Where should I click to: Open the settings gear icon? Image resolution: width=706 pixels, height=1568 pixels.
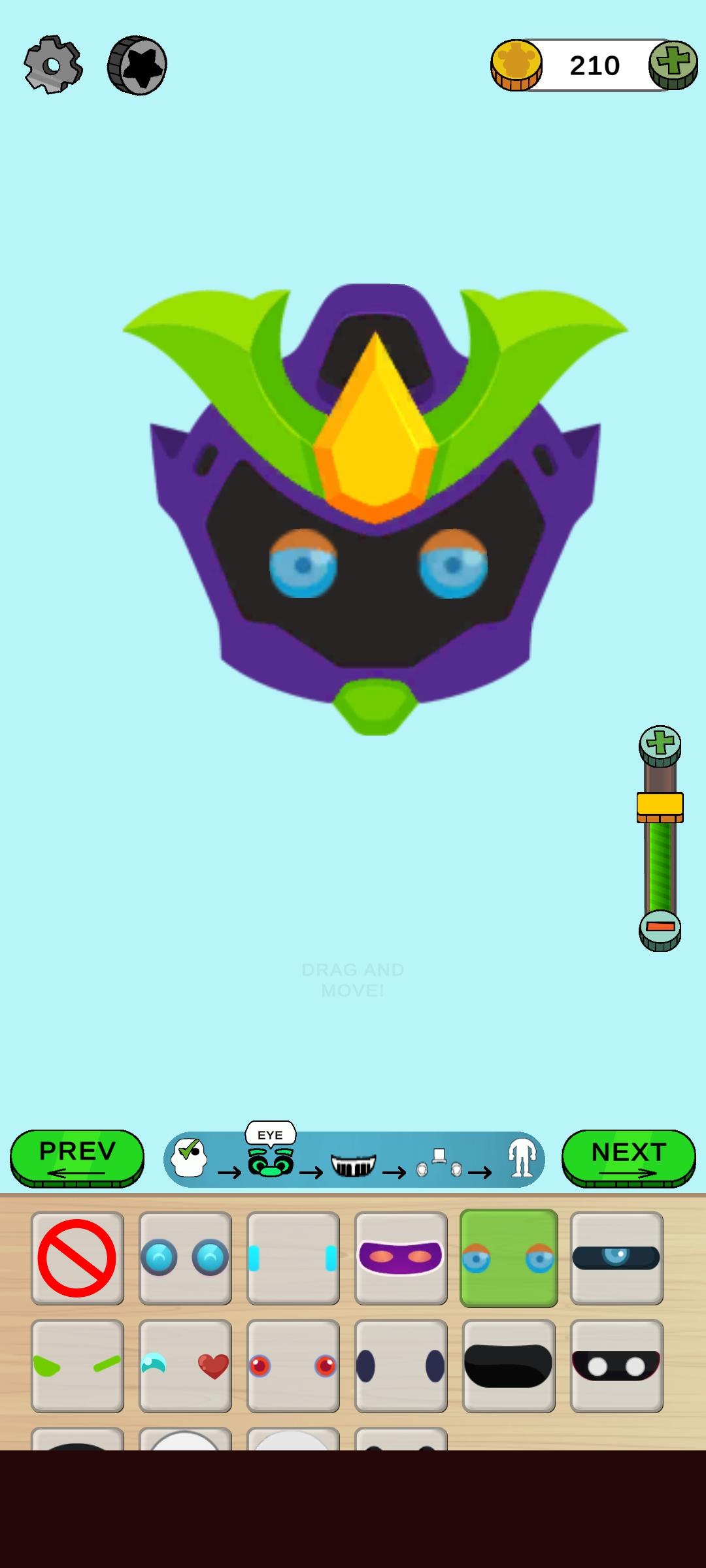(x=52, y=63)
